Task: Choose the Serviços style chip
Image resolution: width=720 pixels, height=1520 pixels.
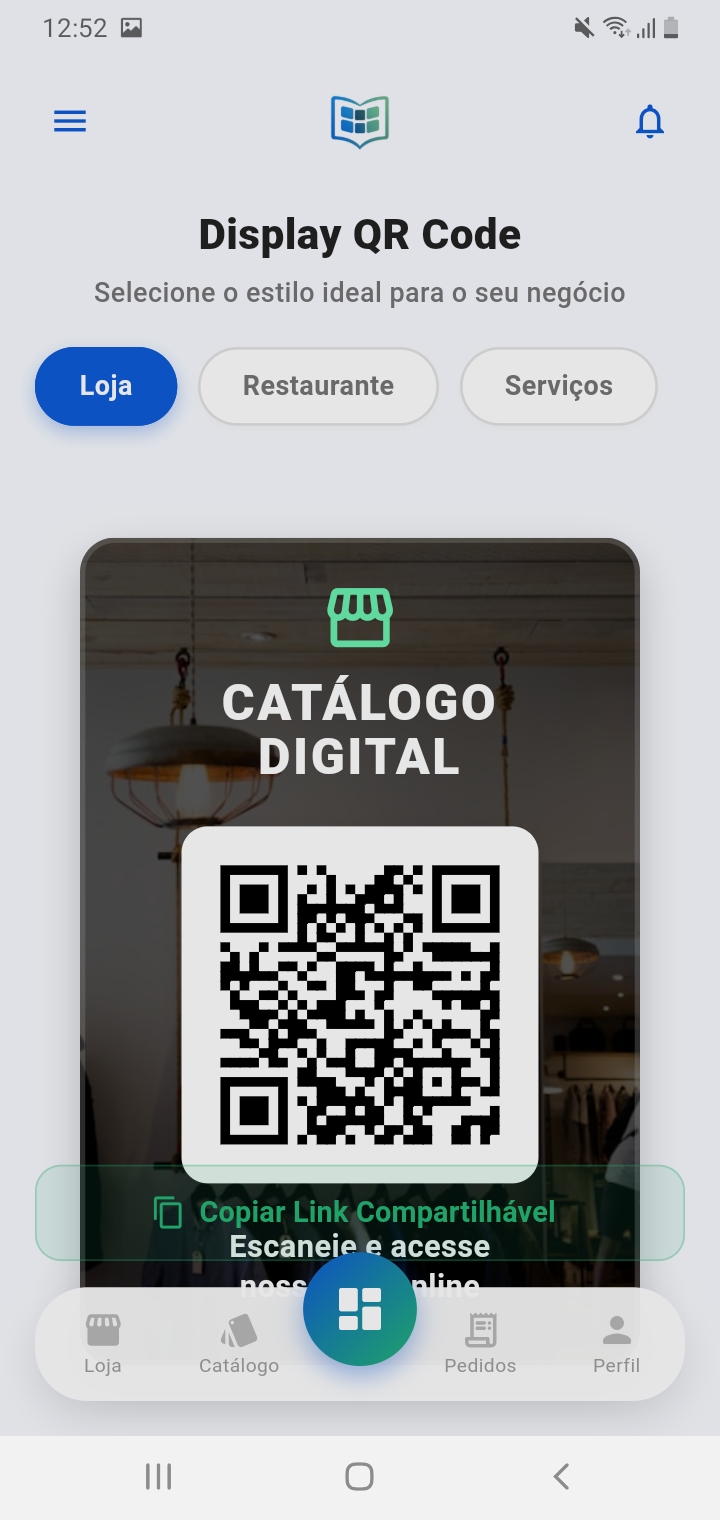Action: (558, 386)
